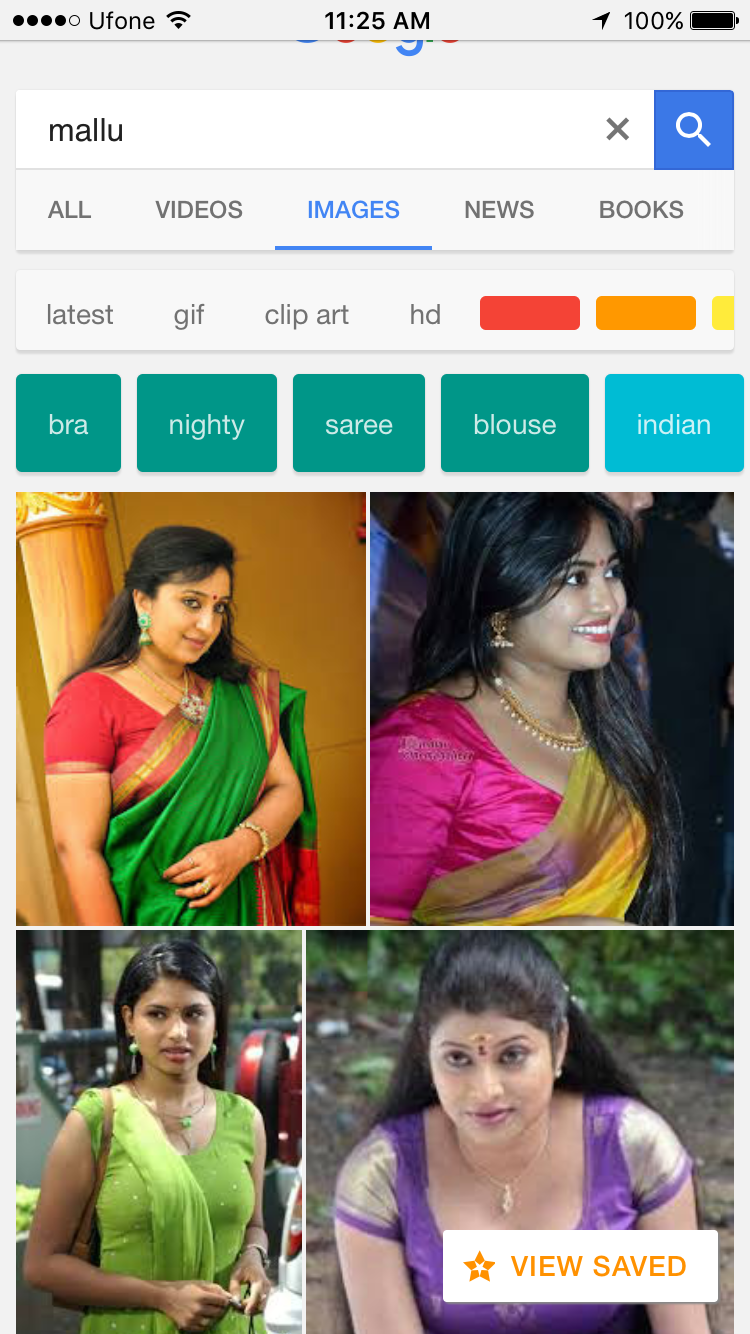The image size is (750, 1334).
Task: Select the saree suggestion chip
Action: (x=359, y=423)
